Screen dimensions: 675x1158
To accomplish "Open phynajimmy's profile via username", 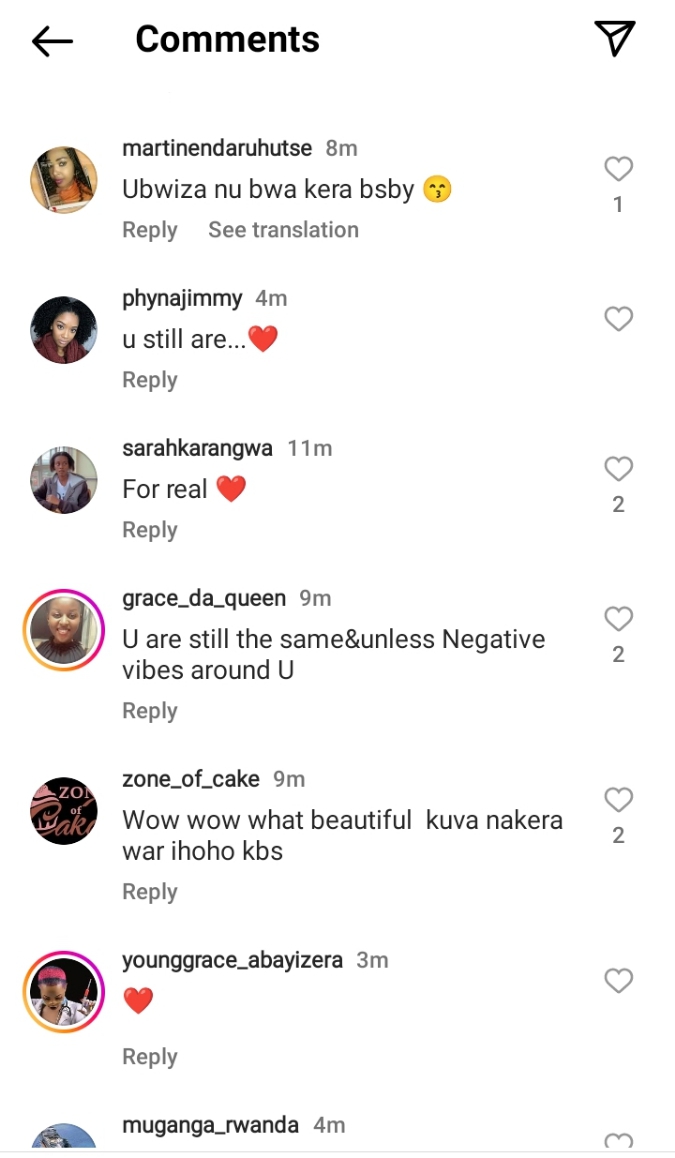I will (x=182, y=298).
